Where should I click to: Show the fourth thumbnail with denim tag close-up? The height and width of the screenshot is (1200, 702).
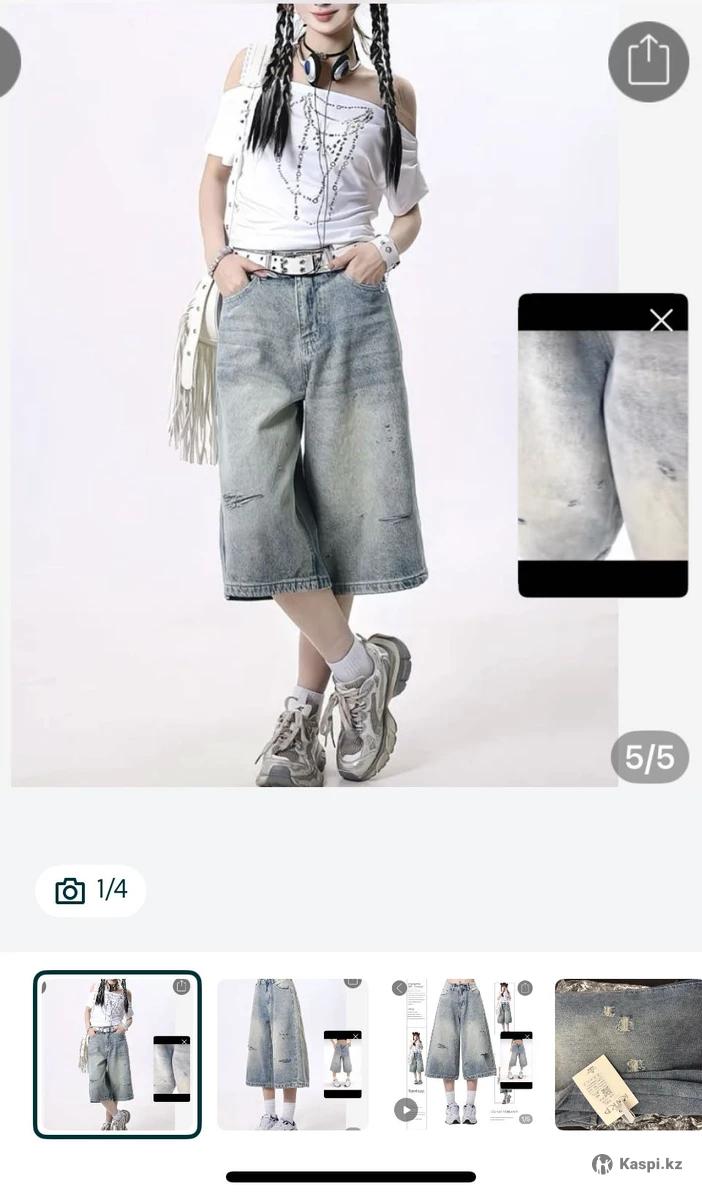click(x=628, y=1054)
